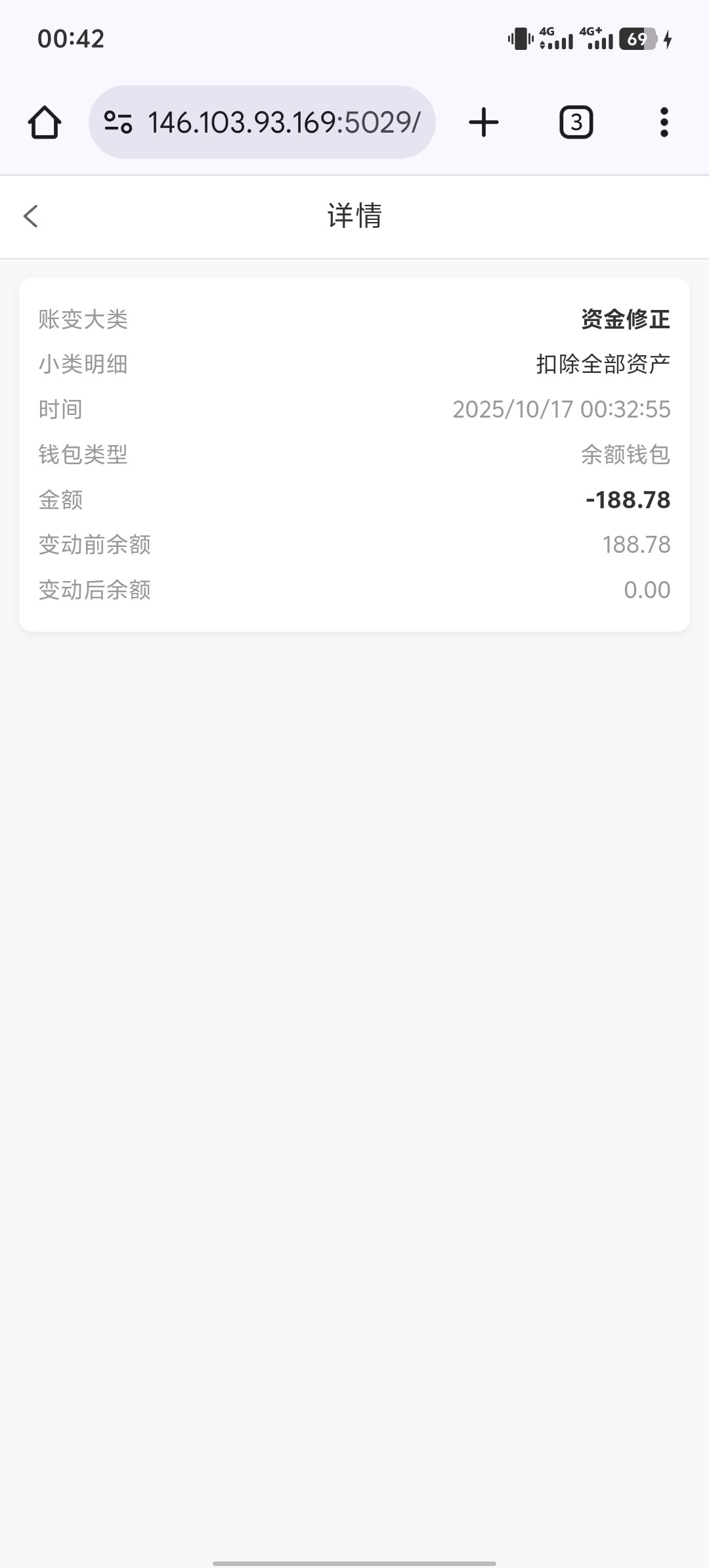Show the open tabs switcher
The width and height of the screenshot is (709, 1568).
(576, 123)
